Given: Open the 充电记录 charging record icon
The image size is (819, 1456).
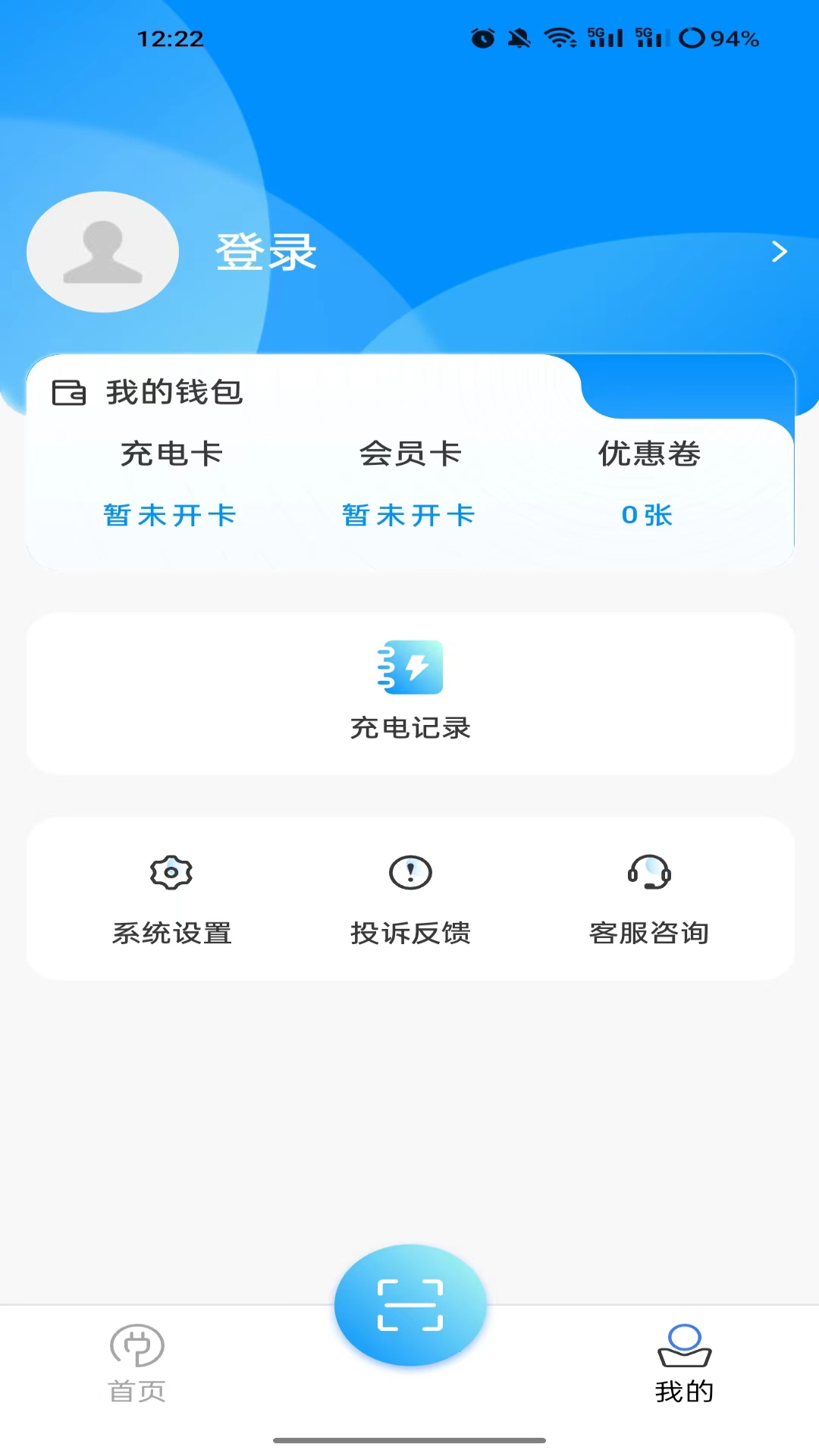Looking at the screenshot, I should pyautogui.click(x=409, y=668).
